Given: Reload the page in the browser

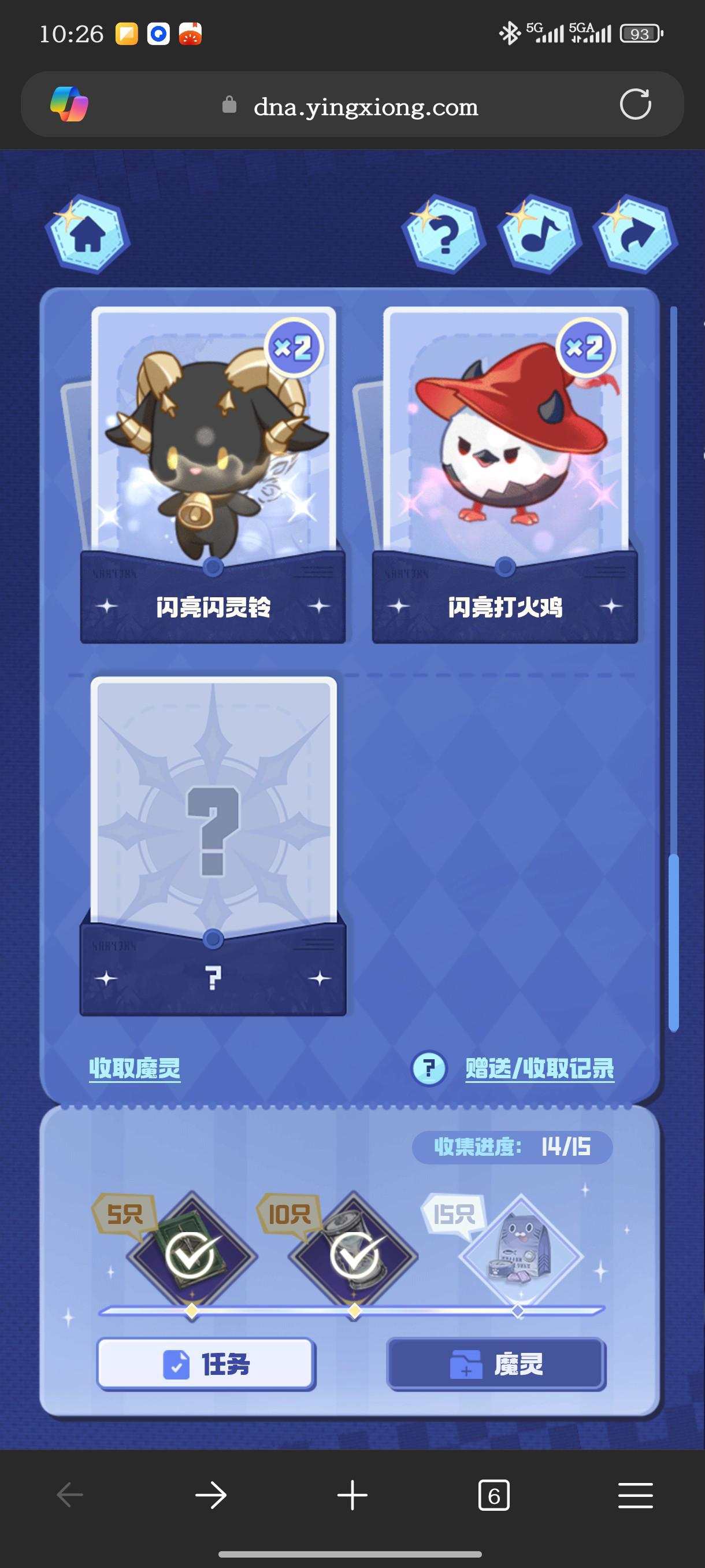Looking at the screenshot, I should coord(635,105).
